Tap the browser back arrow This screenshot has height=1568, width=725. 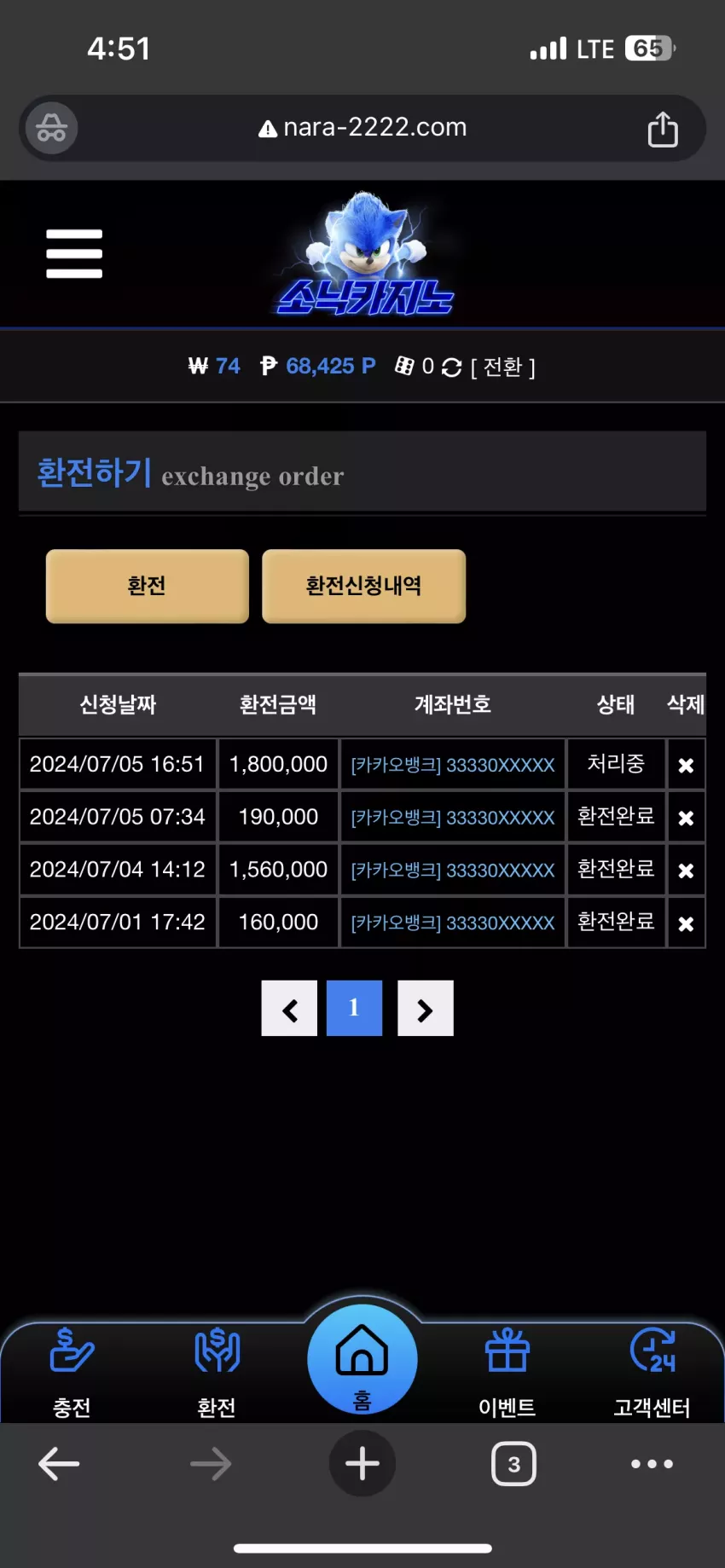pyautogui.click(x=59, y=1464)
